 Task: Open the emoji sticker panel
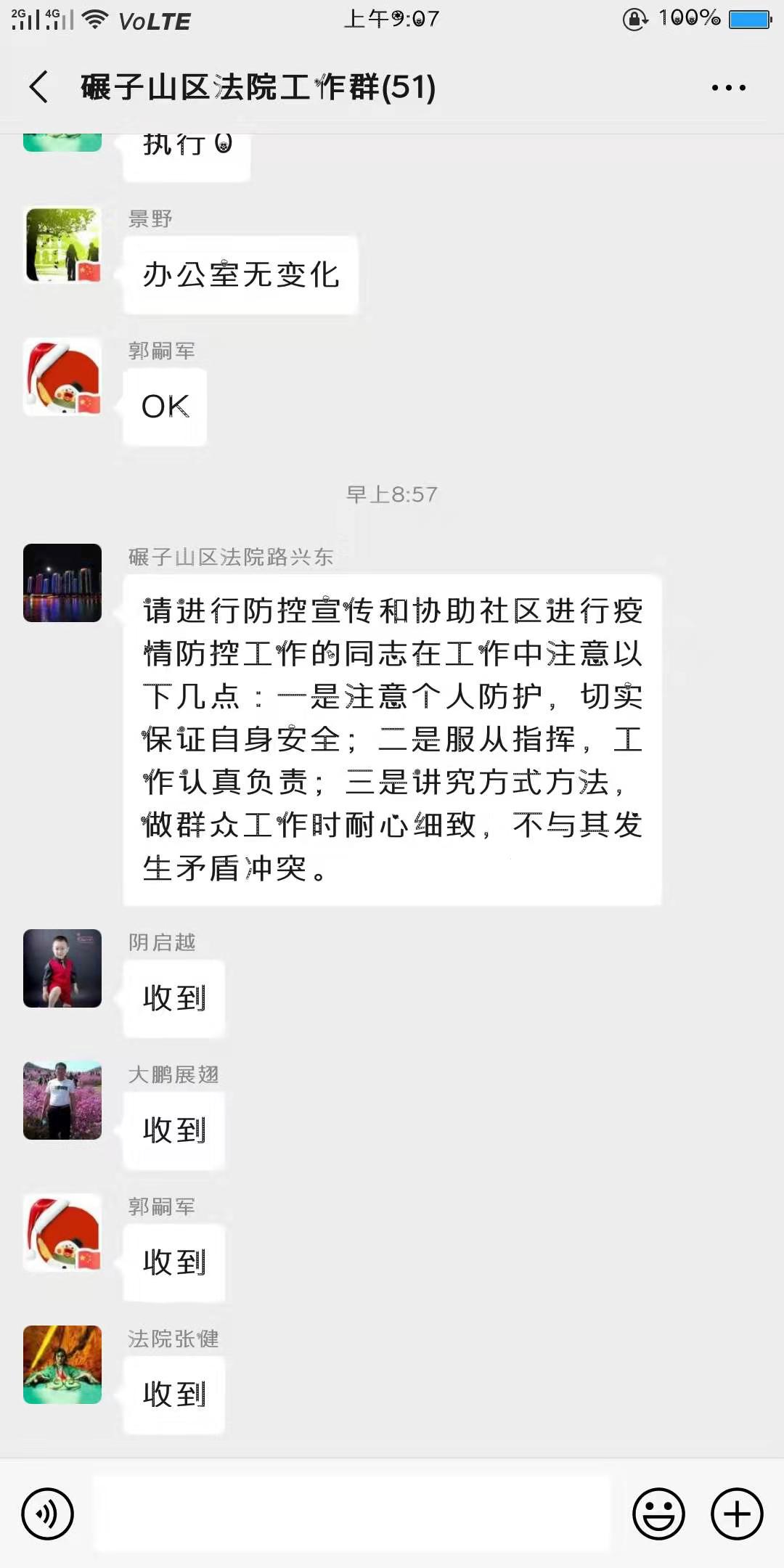tap(658, 1514)
